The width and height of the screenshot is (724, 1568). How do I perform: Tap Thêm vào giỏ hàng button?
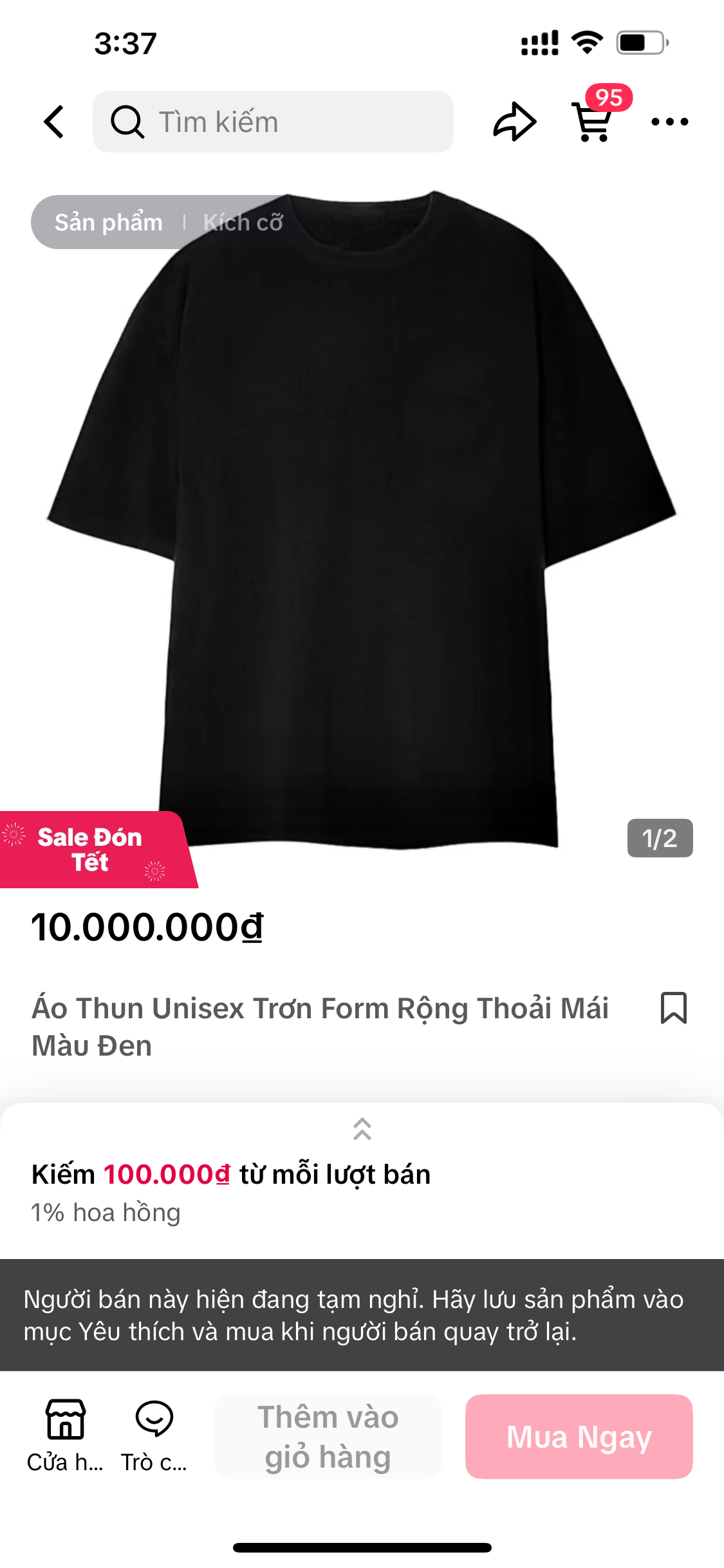(x=328, y=1437)
